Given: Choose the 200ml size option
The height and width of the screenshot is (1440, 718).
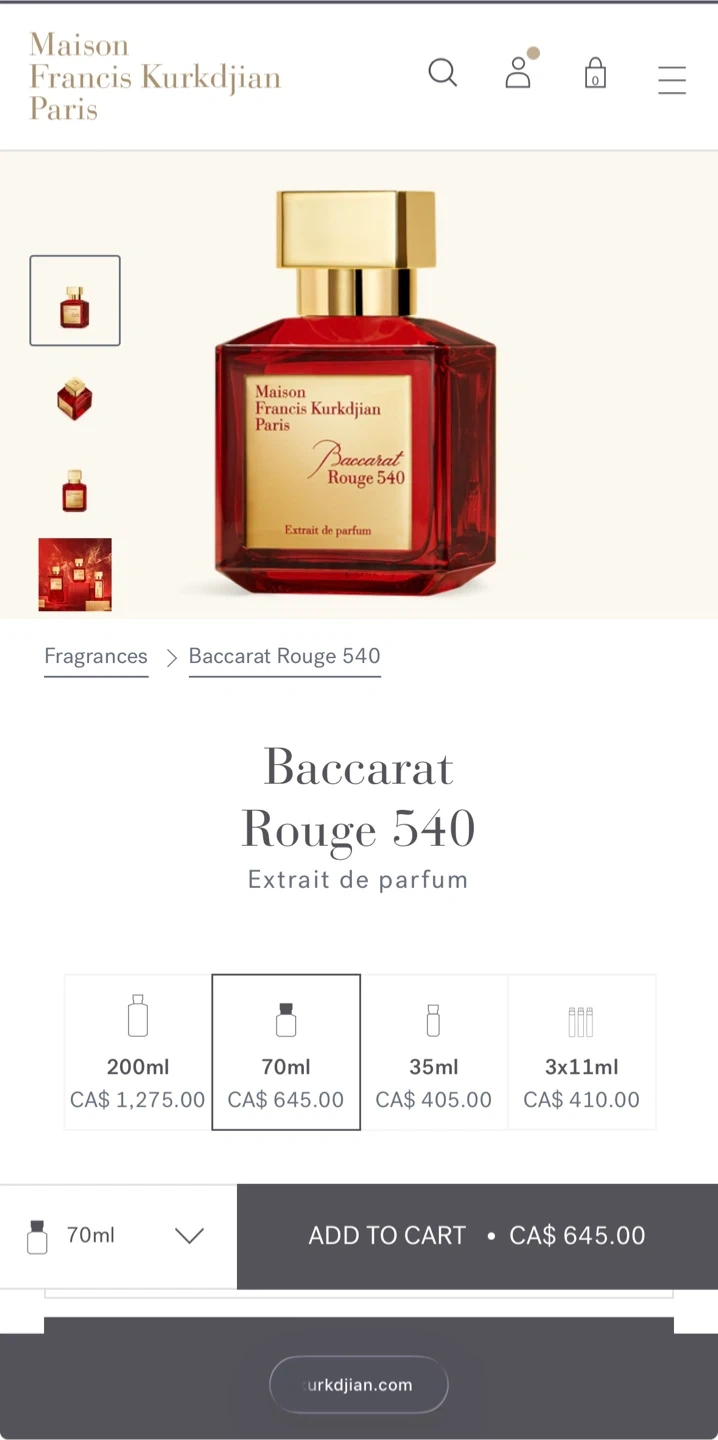Looking at the screenshot, I should tap(138, 1052).
